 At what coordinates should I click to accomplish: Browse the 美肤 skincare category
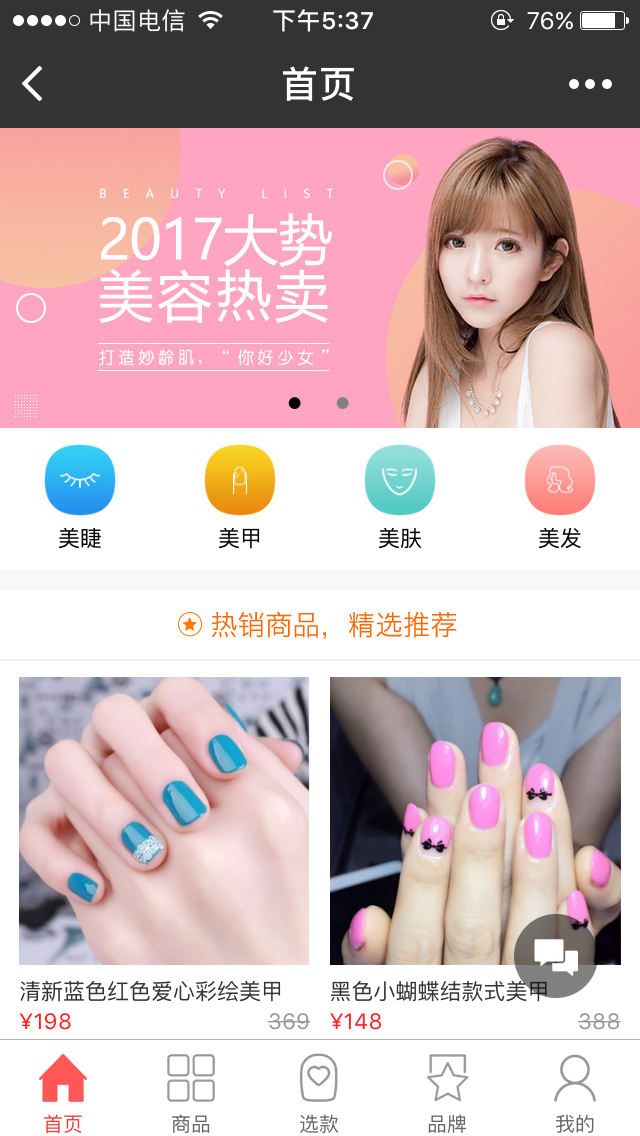pyautogui.click(x=400, y=497)
